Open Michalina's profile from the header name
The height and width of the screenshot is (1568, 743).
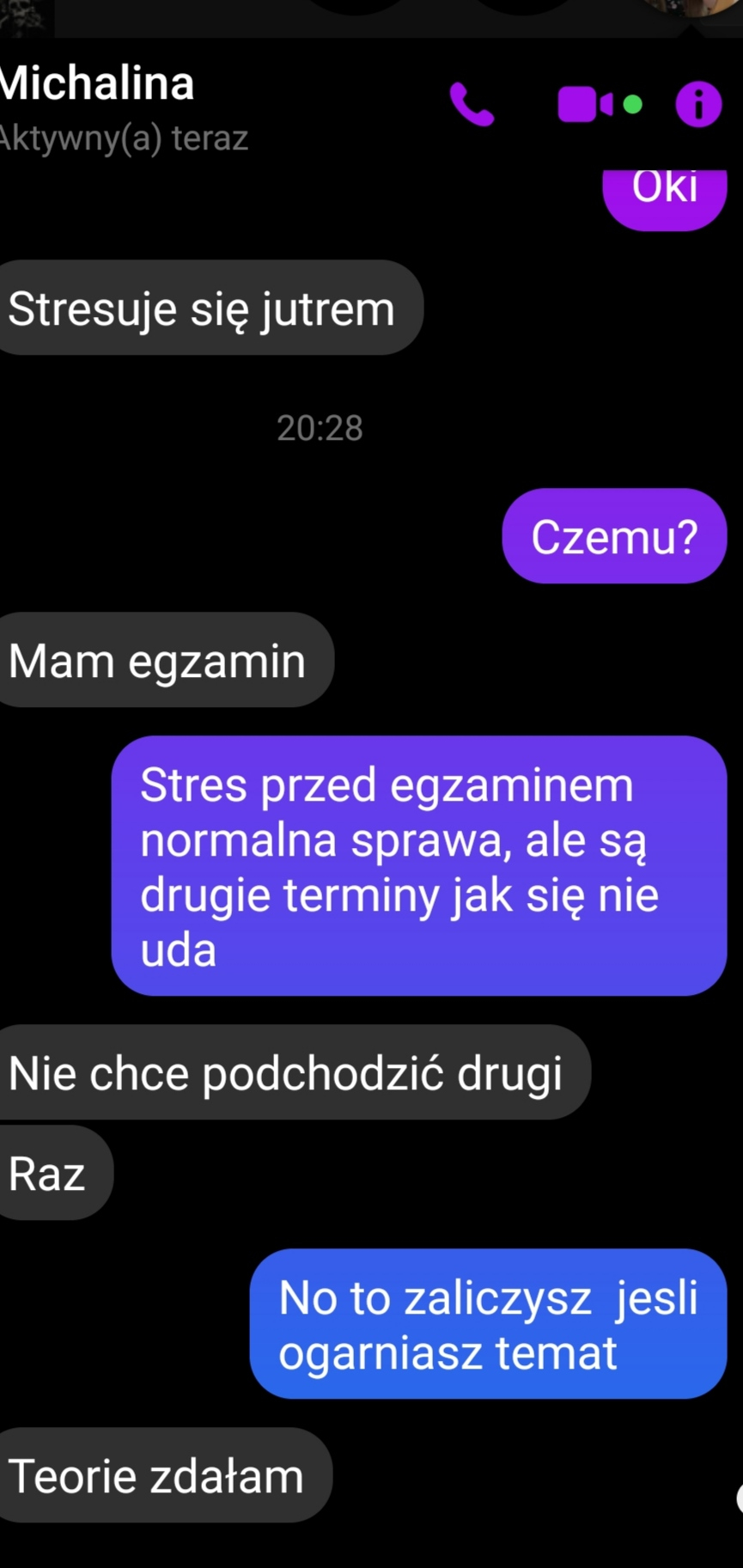[x=97, y=84]
